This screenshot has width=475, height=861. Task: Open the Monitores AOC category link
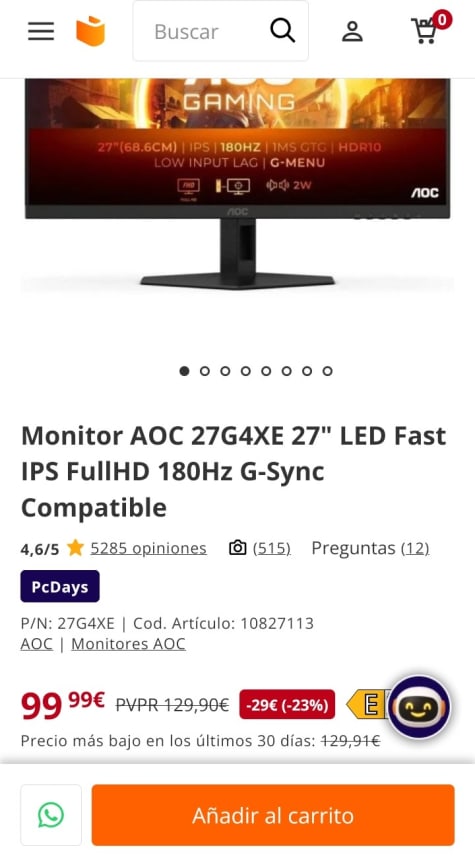[x=128, y=644]
